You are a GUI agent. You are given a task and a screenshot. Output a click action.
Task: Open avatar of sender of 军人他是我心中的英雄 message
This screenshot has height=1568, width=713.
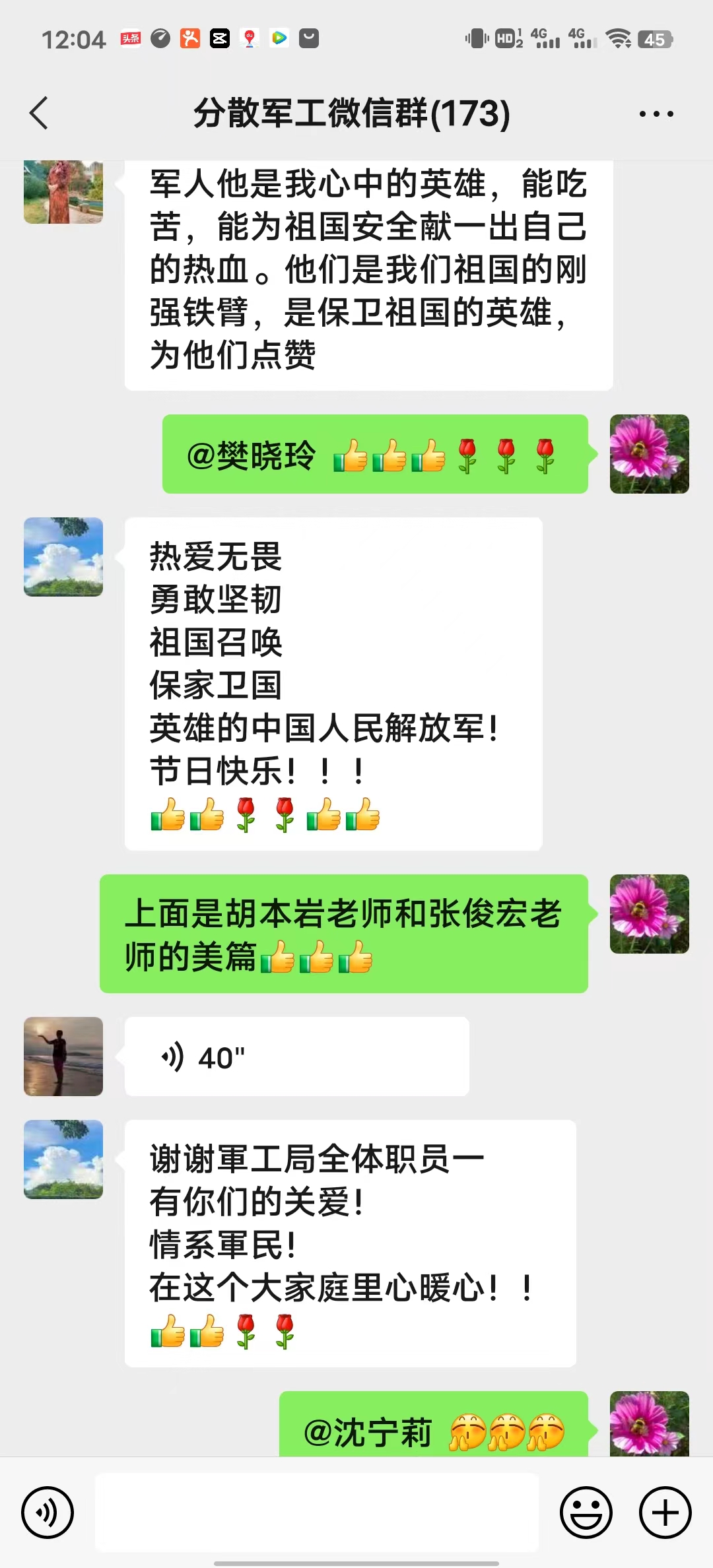coord(63,191)
